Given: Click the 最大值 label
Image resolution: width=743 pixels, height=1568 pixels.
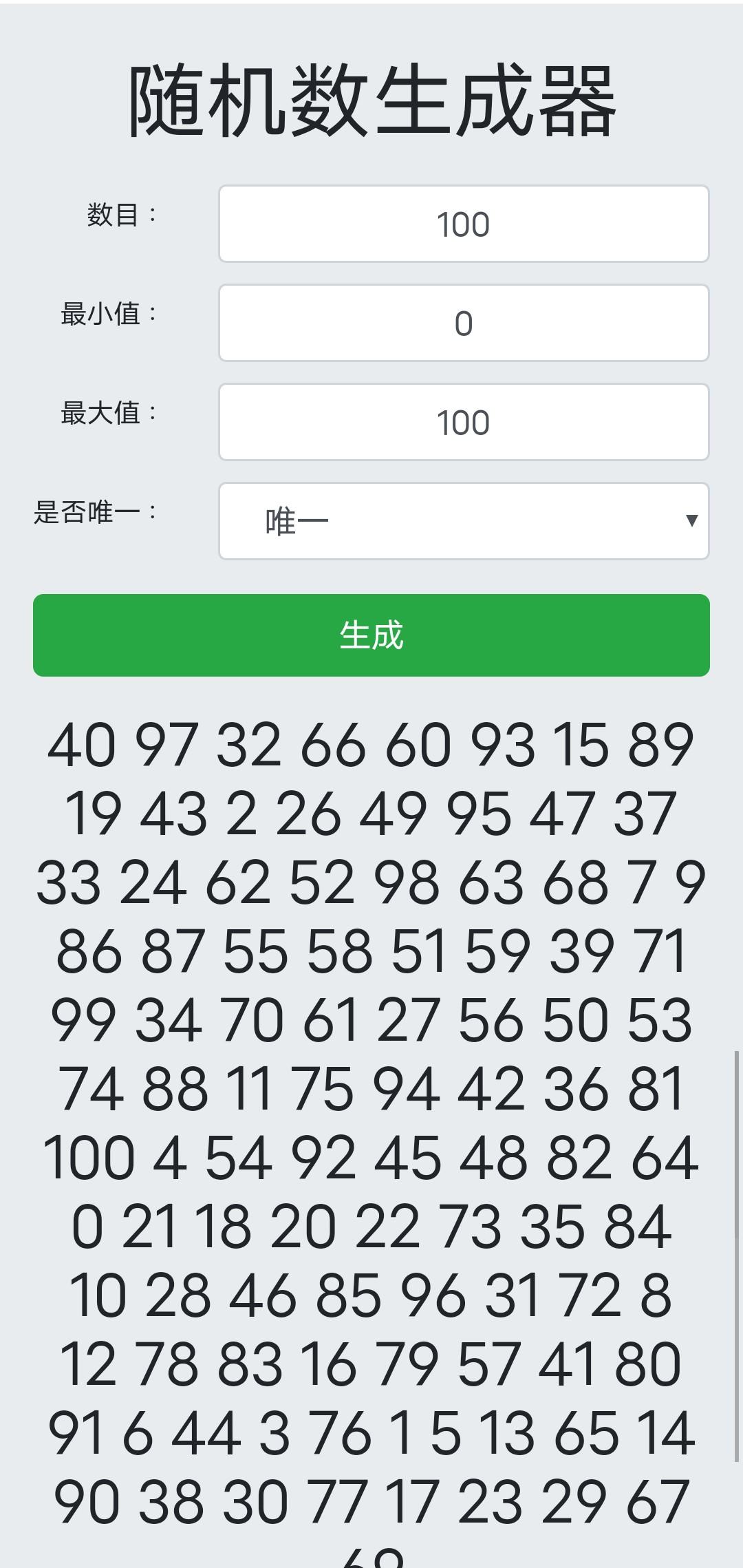Looking at the screenshot, I should [108, 413].
